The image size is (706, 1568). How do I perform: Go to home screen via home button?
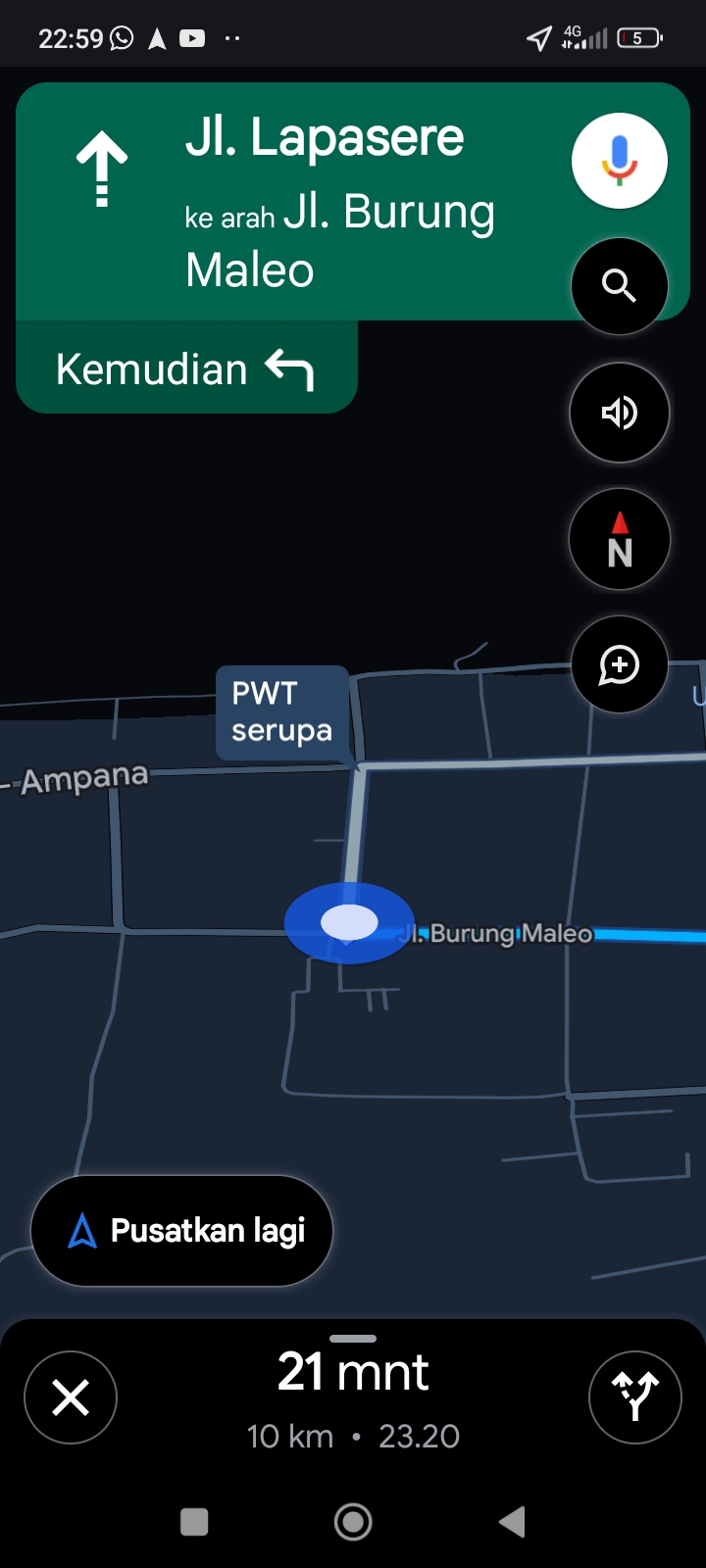[353, 1522]
